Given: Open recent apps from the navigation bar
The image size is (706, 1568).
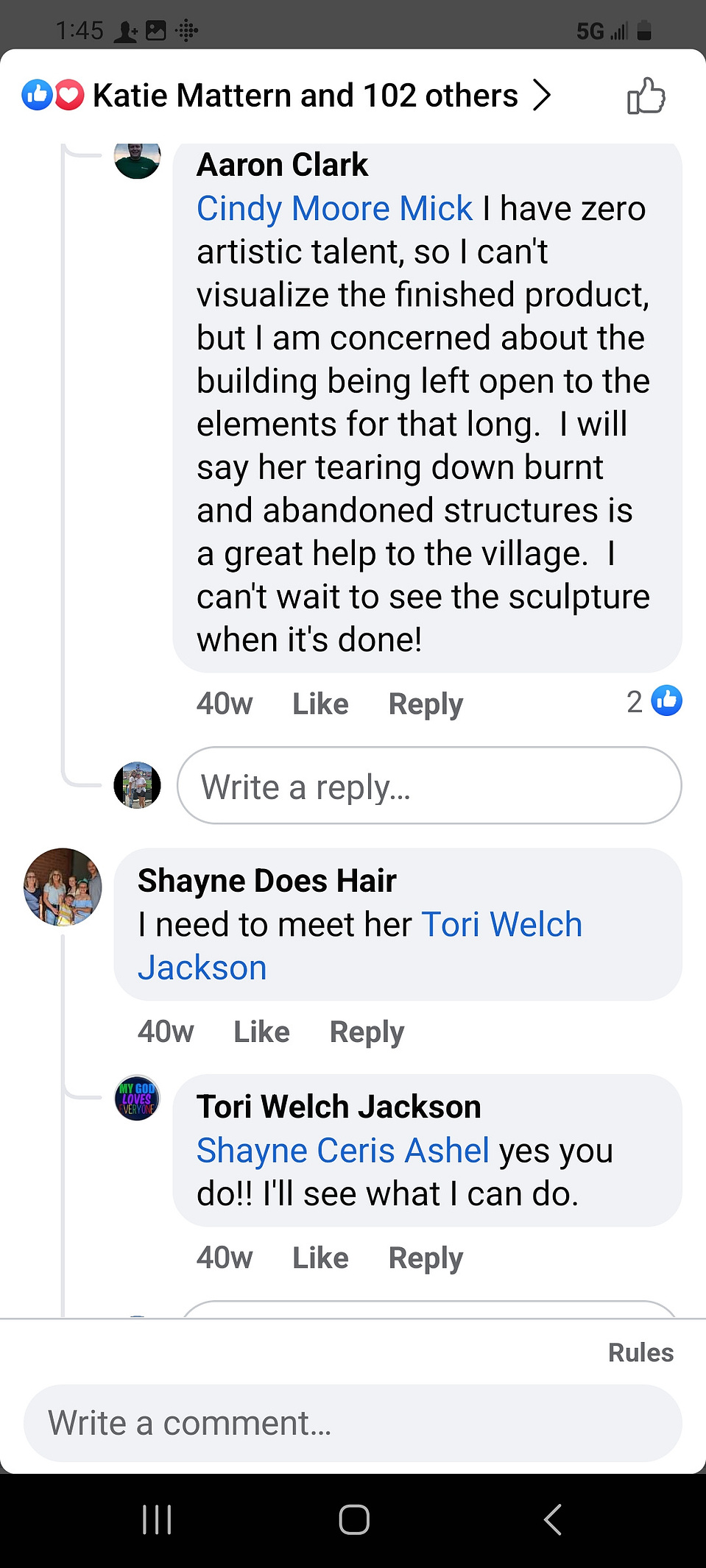Looking at the screenshot, I should pos(157,1519).
